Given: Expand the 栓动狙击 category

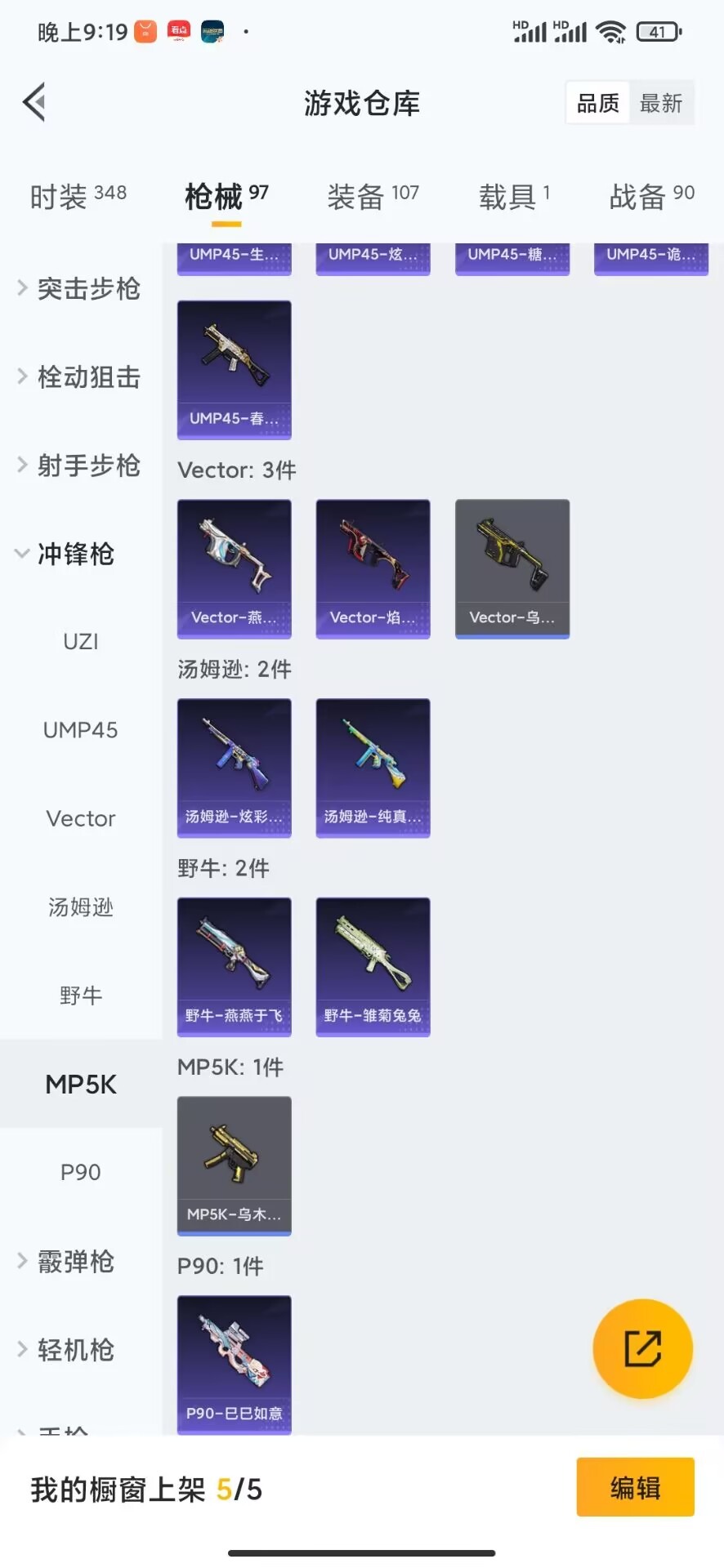Looking at the screenshot, I should pos(80,376).
